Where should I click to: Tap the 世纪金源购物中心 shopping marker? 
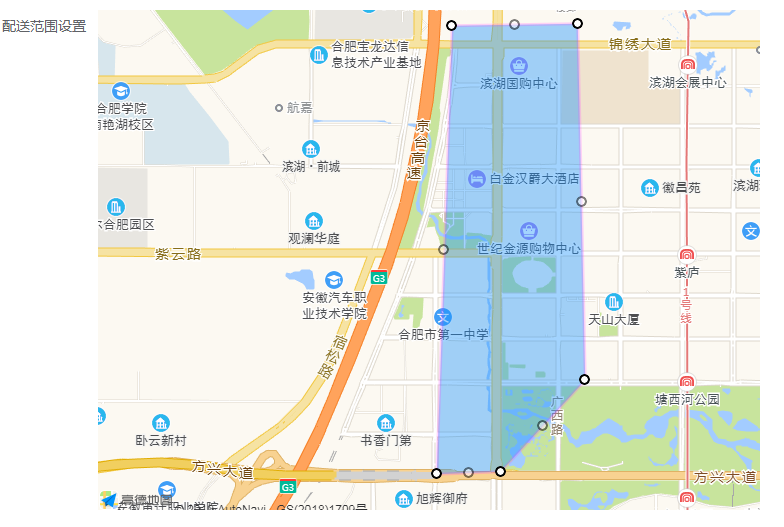click(528, 230)
